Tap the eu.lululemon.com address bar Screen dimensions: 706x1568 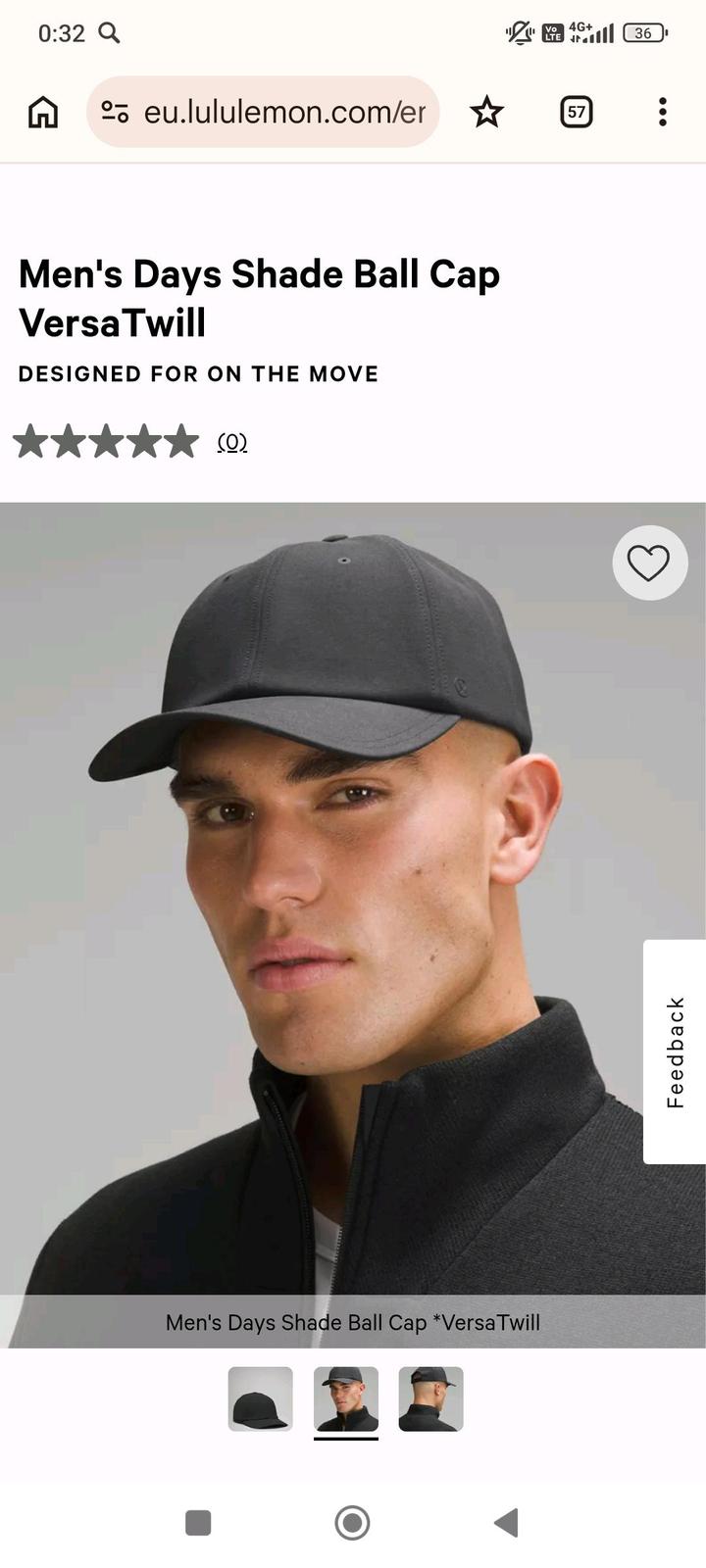point(282,113)
